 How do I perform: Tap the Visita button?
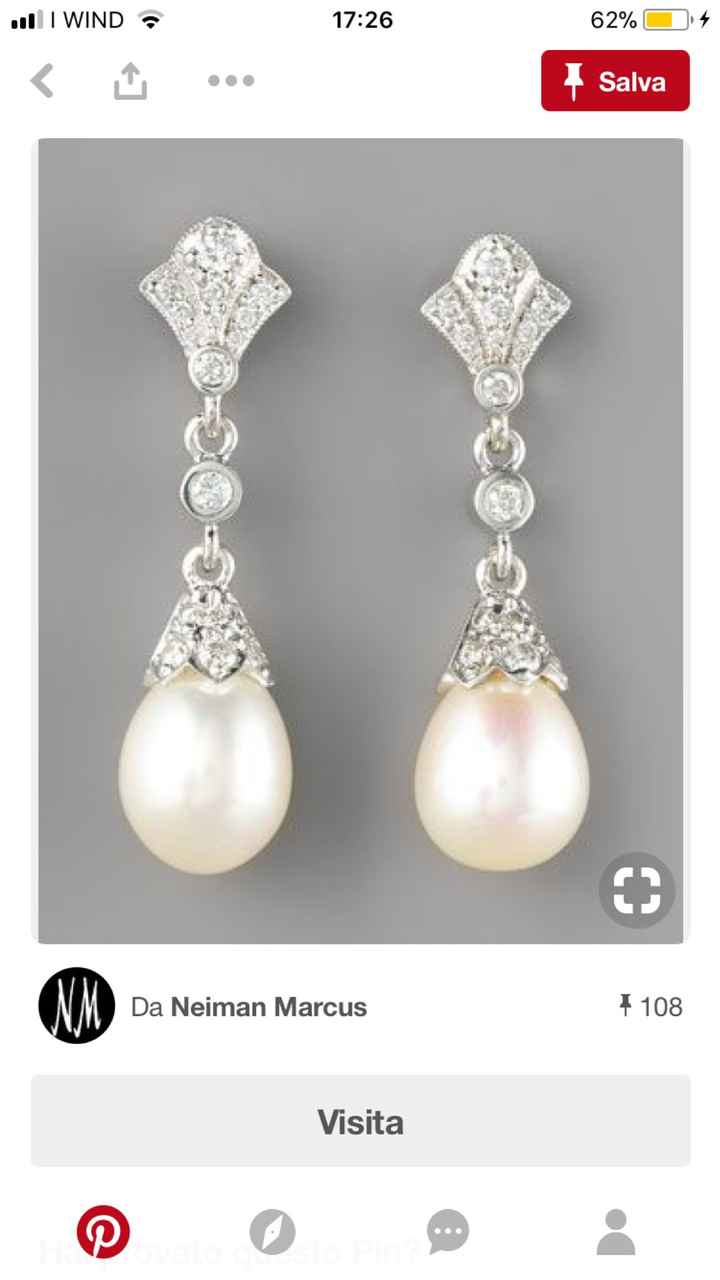tap(360, 1121)
